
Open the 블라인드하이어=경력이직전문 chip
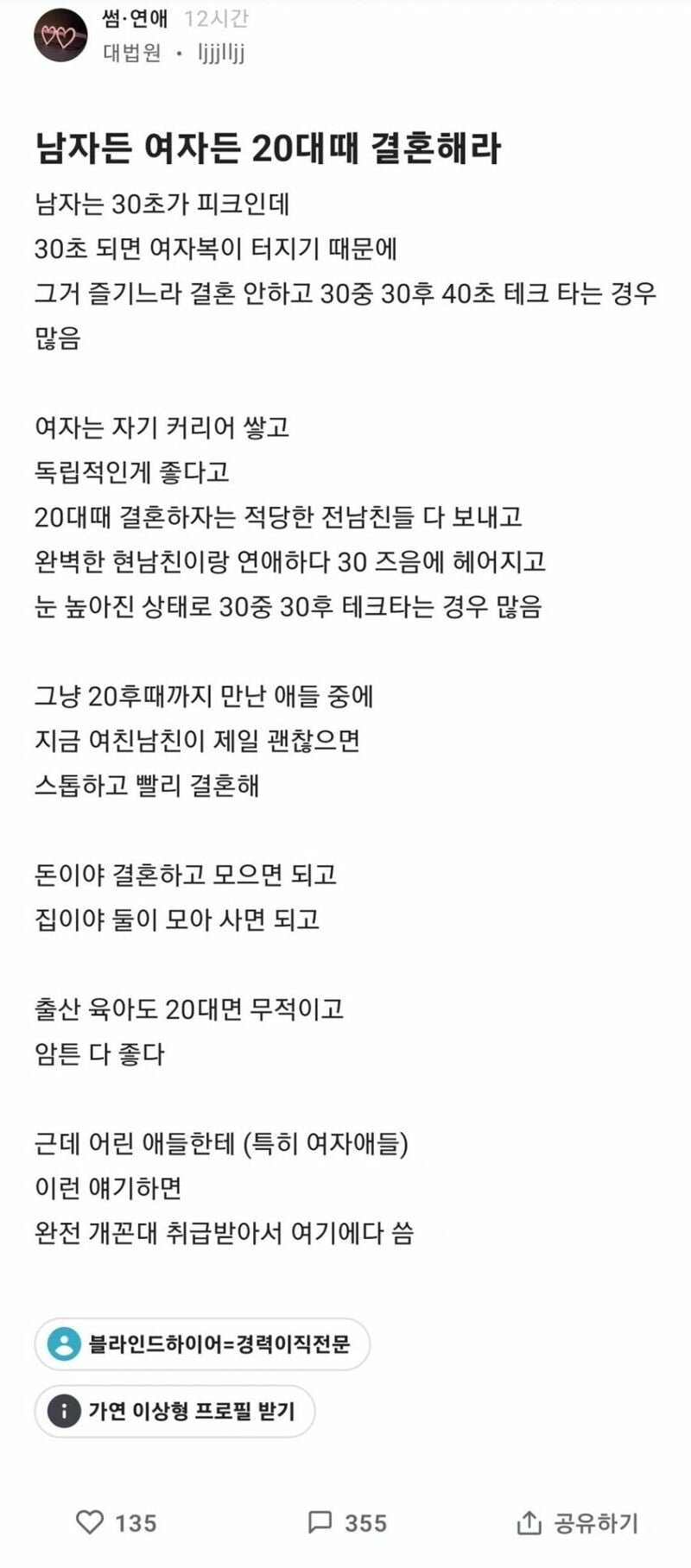click(202, 1344)
